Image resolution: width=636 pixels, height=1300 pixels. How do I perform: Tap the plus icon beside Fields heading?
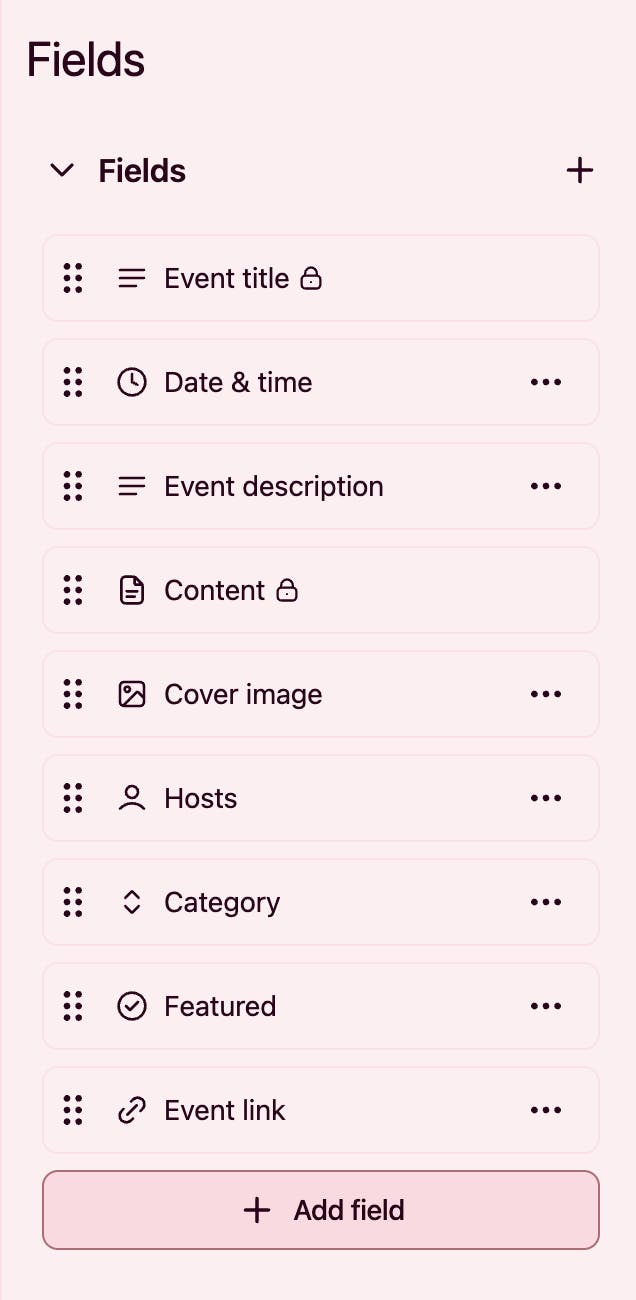[579, 171]
